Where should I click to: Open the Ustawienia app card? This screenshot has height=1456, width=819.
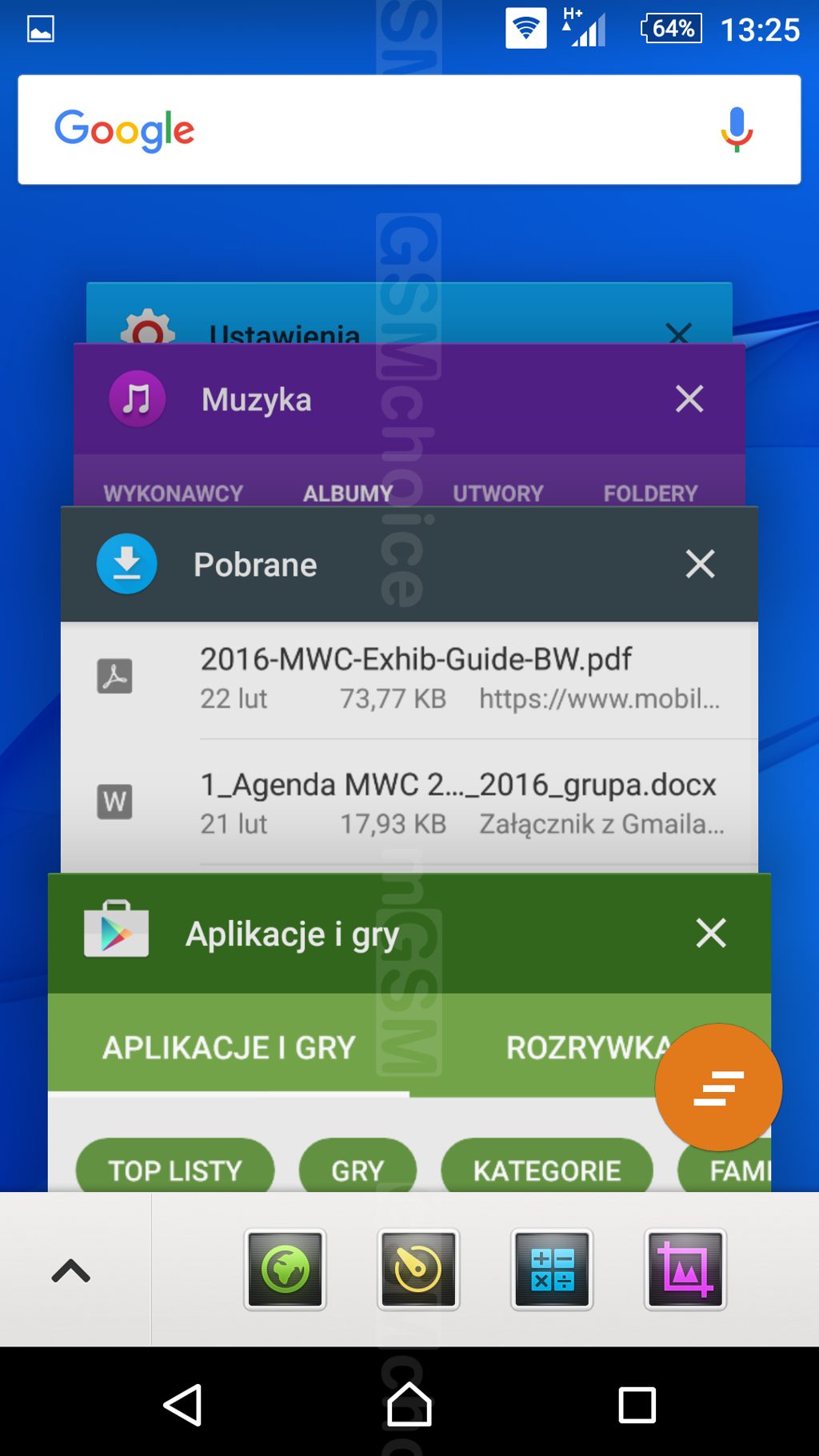coord(284,330)
